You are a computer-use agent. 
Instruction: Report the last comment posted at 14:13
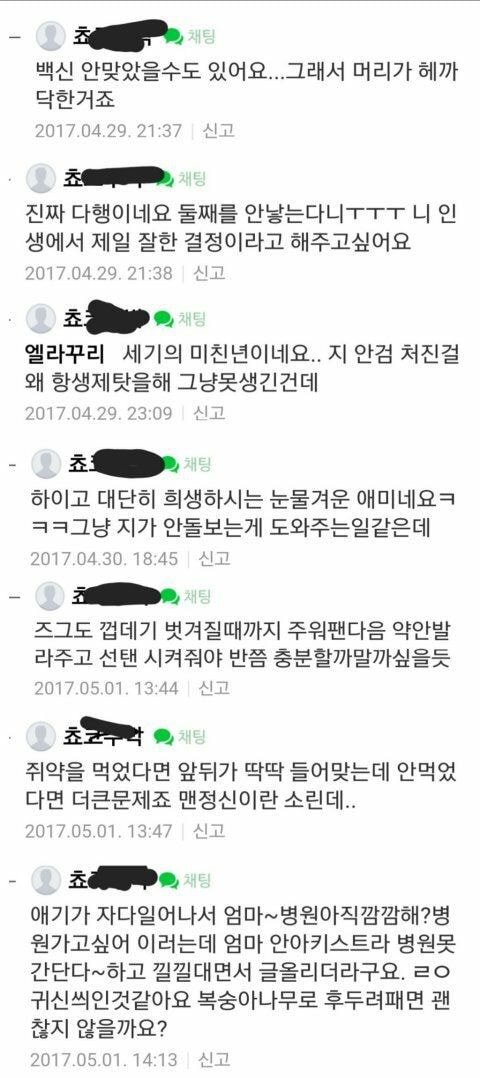214,1059
